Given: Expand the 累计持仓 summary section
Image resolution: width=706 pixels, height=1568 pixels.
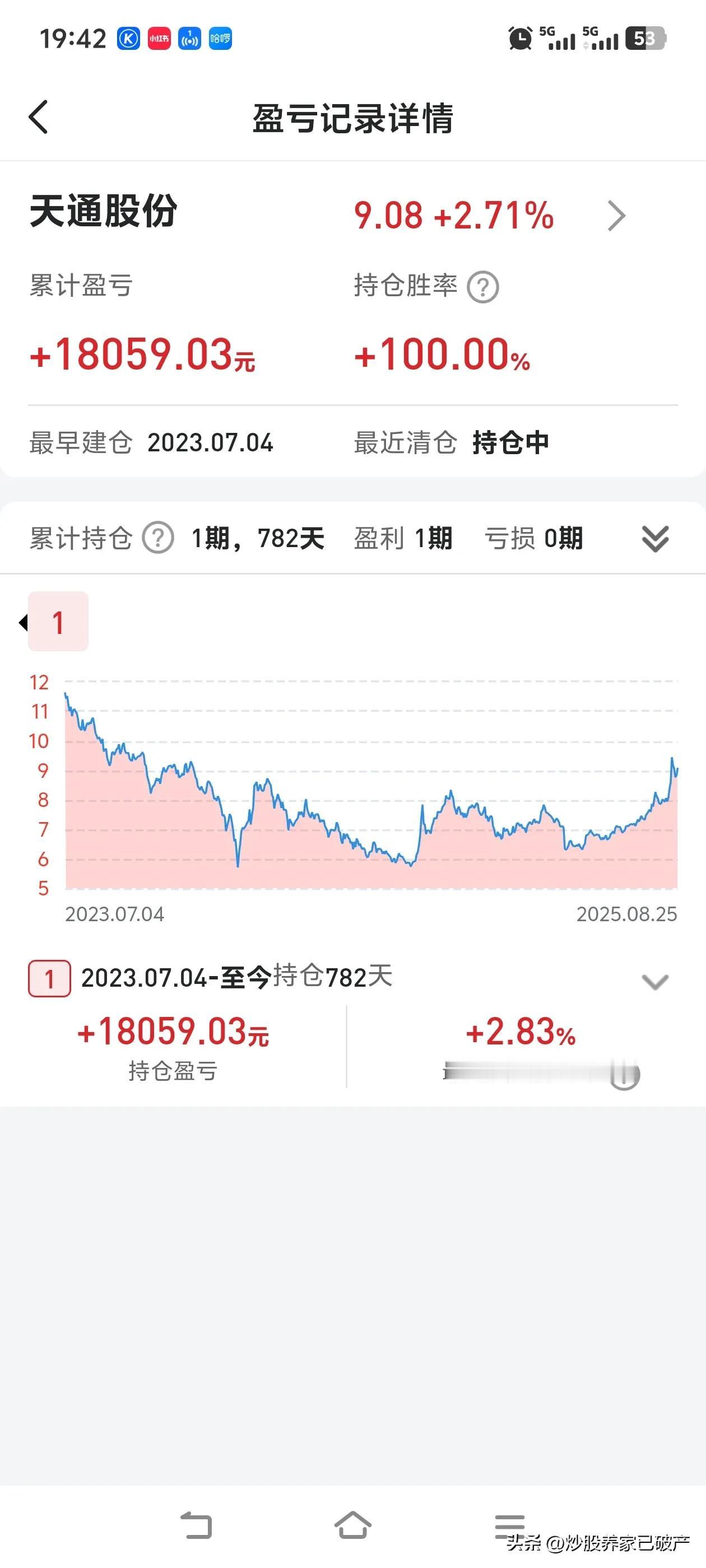Looking at the screenshot, I should (x=656, y=539).
